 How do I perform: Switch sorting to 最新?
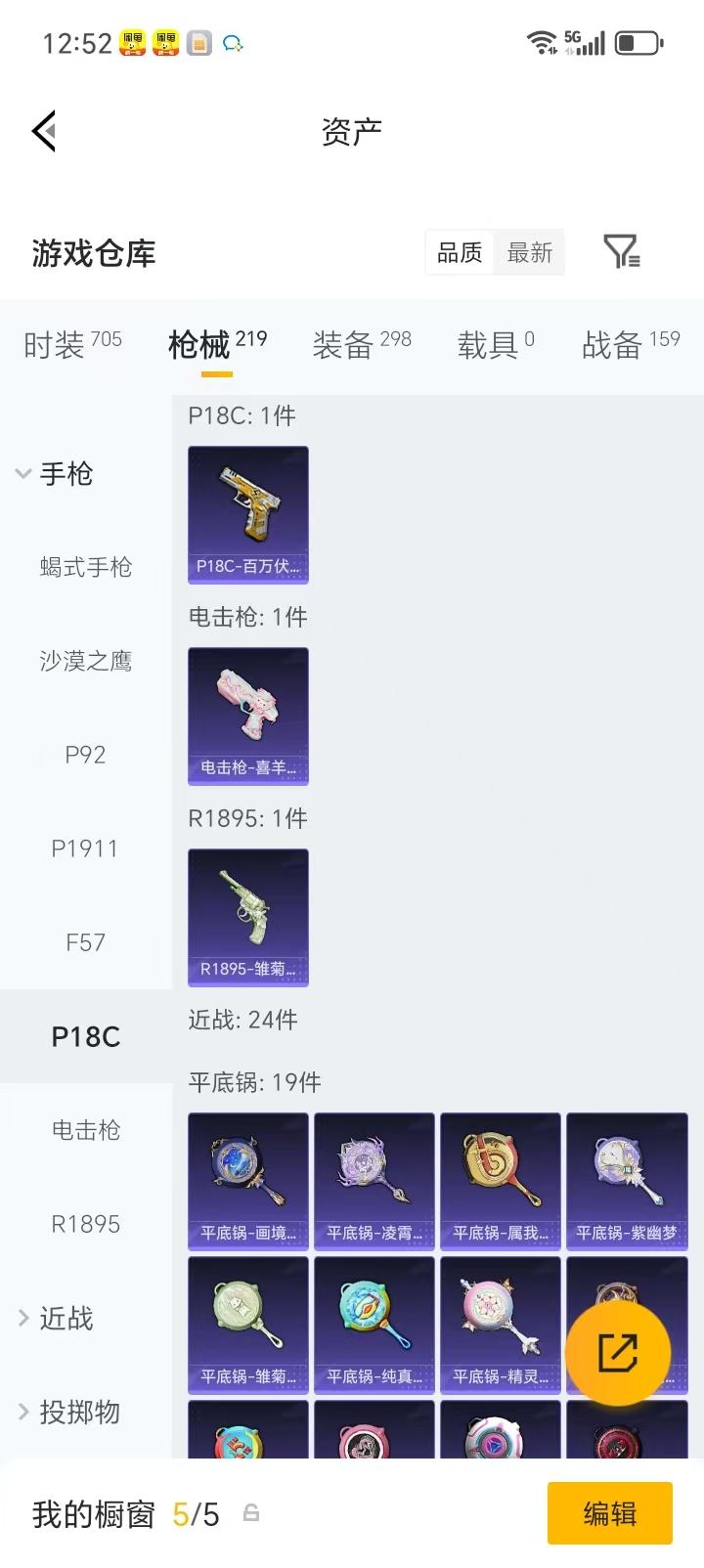tap(529, 252)
